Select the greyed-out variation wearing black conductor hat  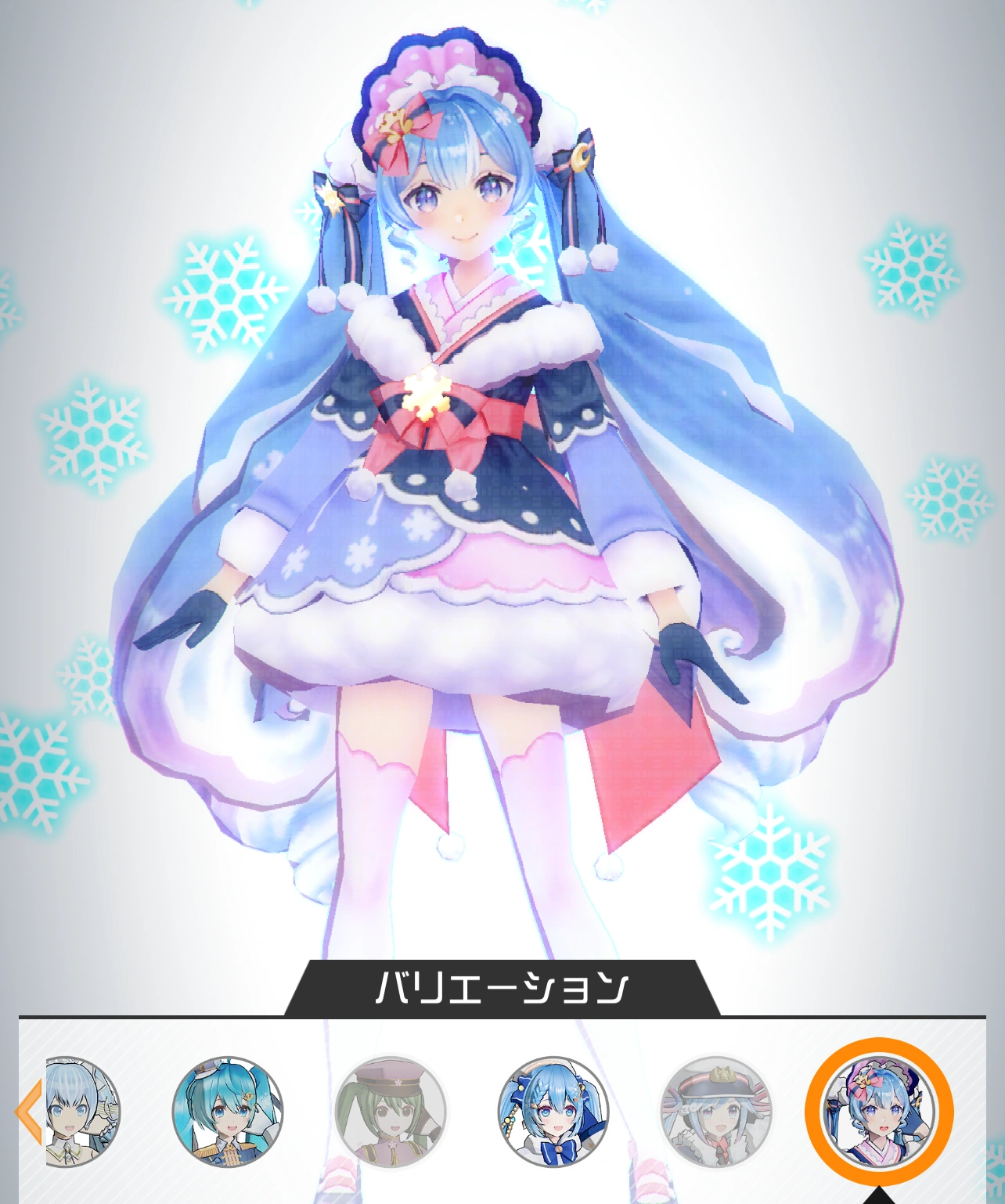click(716, 1112)
